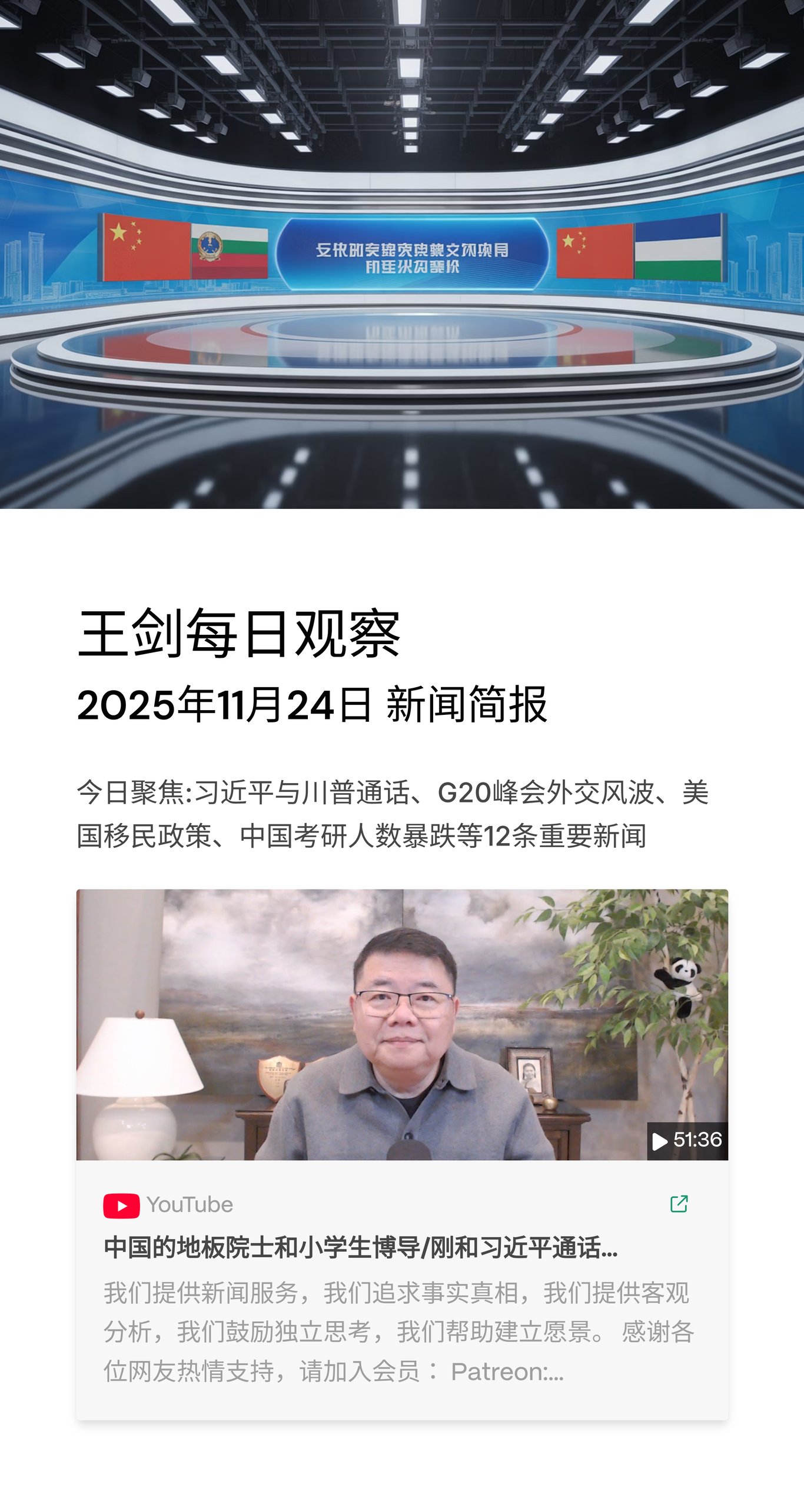This screenshot has height=1512, width=804.
Task: Open the external link icon on YouTube card
Action: coord(679,1204)
